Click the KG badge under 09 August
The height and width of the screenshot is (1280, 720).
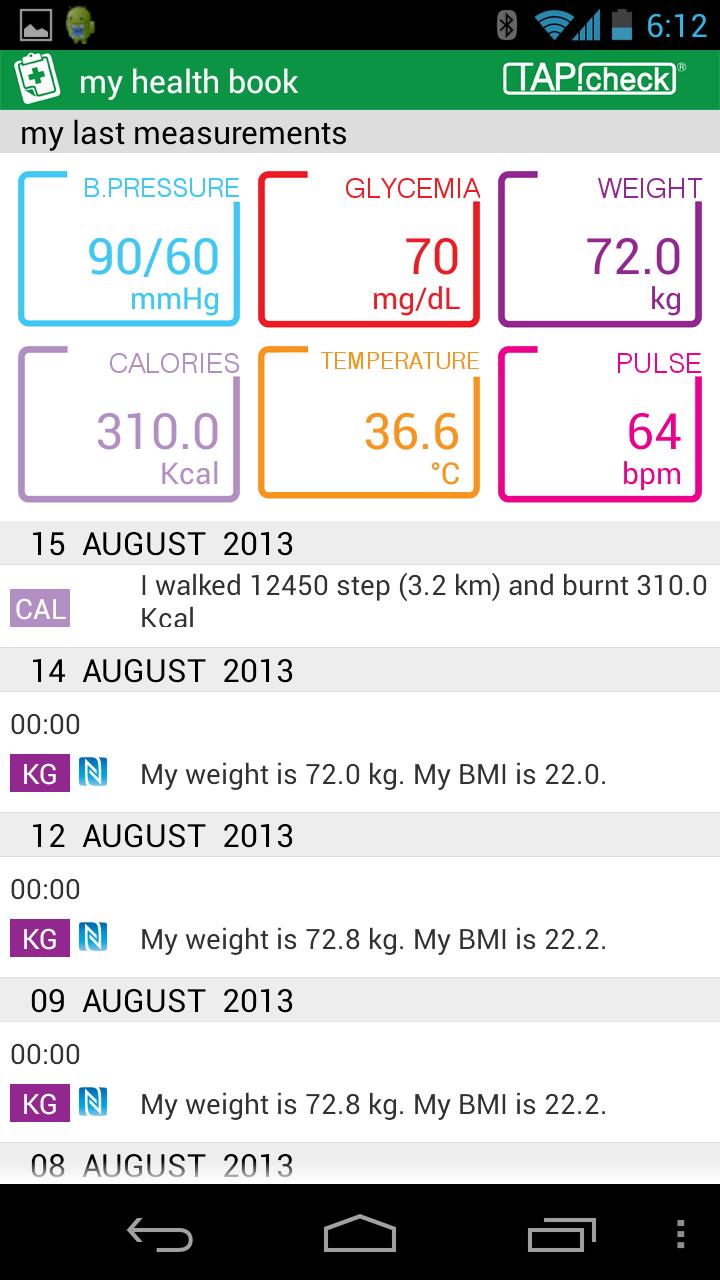(x=40, y=1103)
